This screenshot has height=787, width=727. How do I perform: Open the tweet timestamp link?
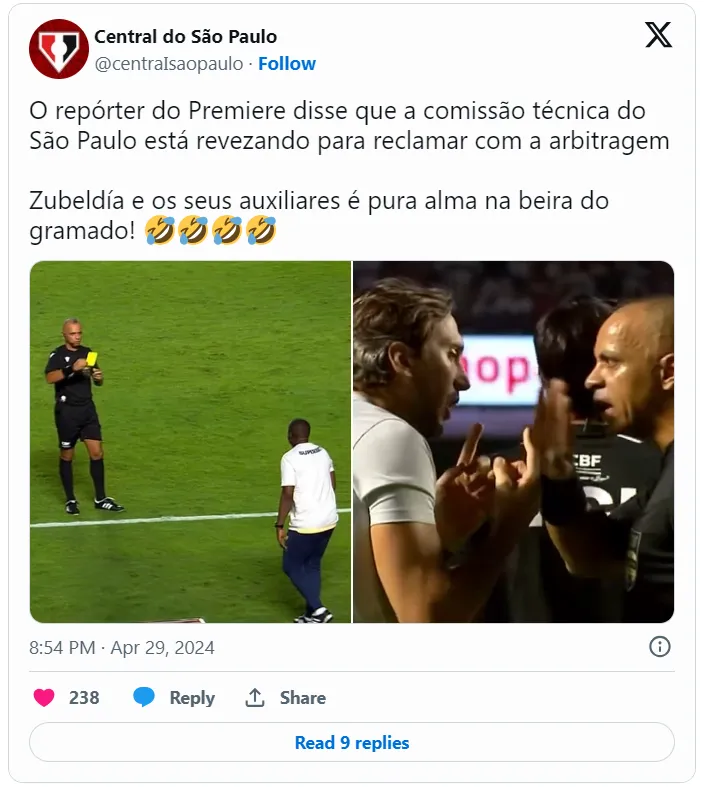point(122,648)
